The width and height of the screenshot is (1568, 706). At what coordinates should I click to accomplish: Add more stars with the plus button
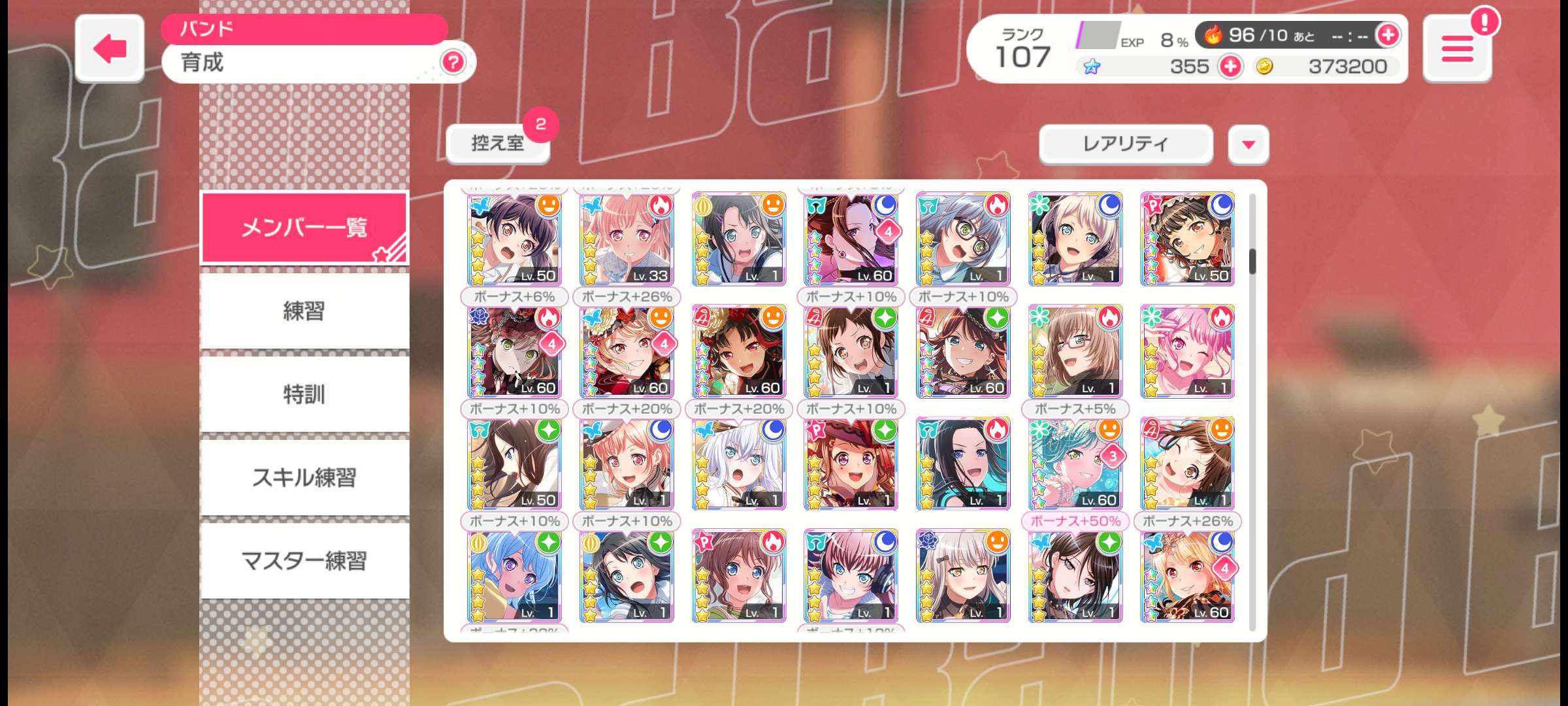point(1231,67)
